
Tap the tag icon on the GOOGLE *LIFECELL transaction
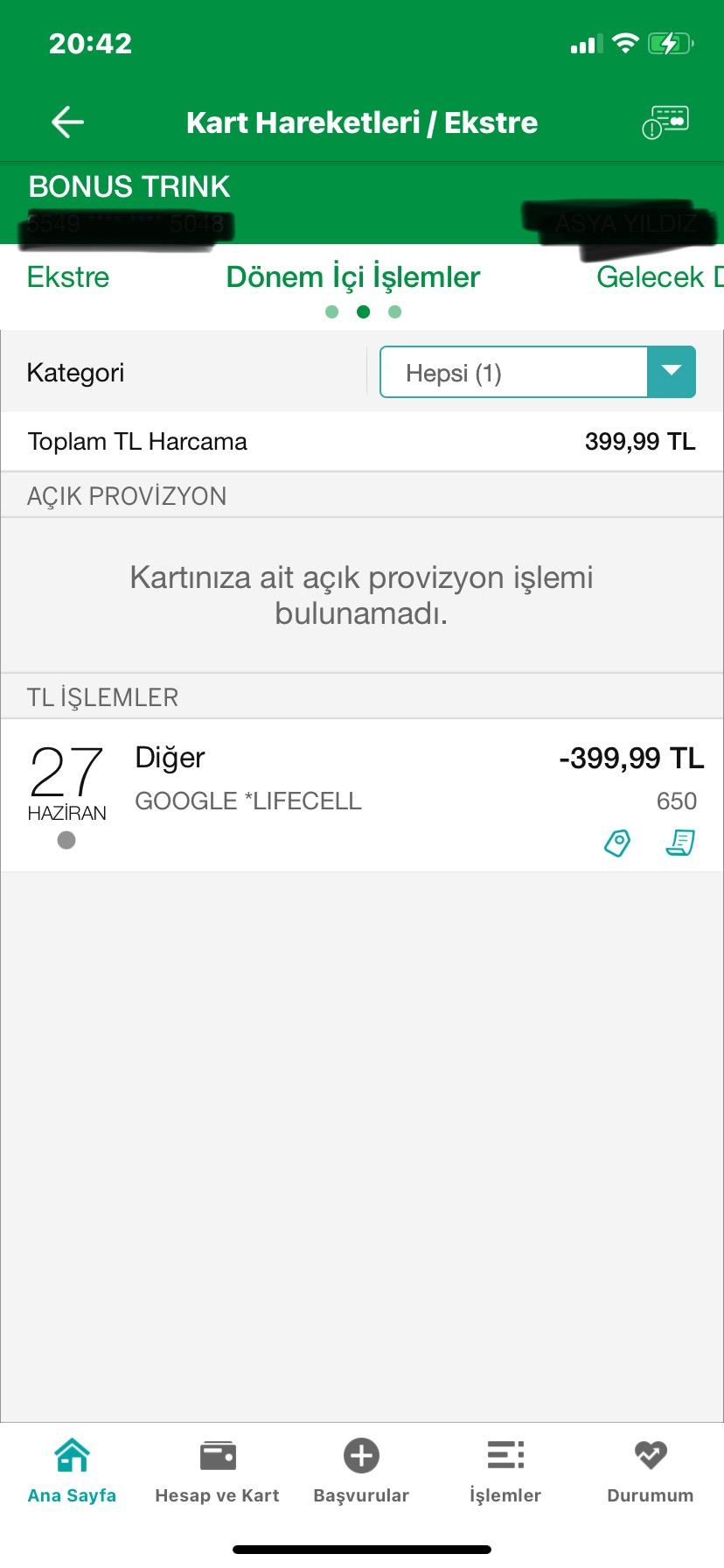point(616,842)
